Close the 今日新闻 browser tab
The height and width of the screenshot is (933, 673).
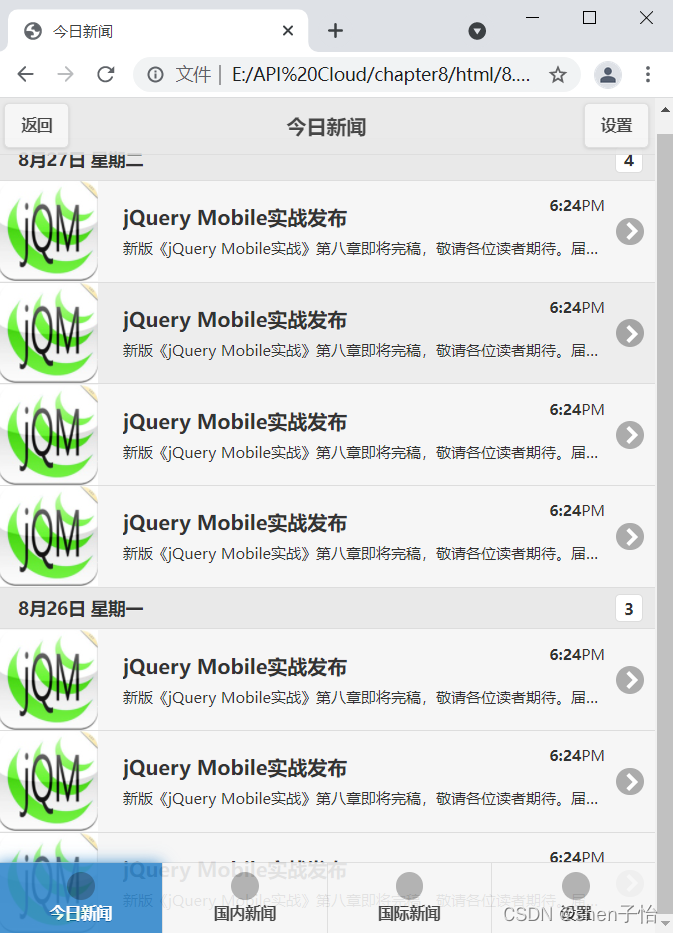(x=288, y=31)
